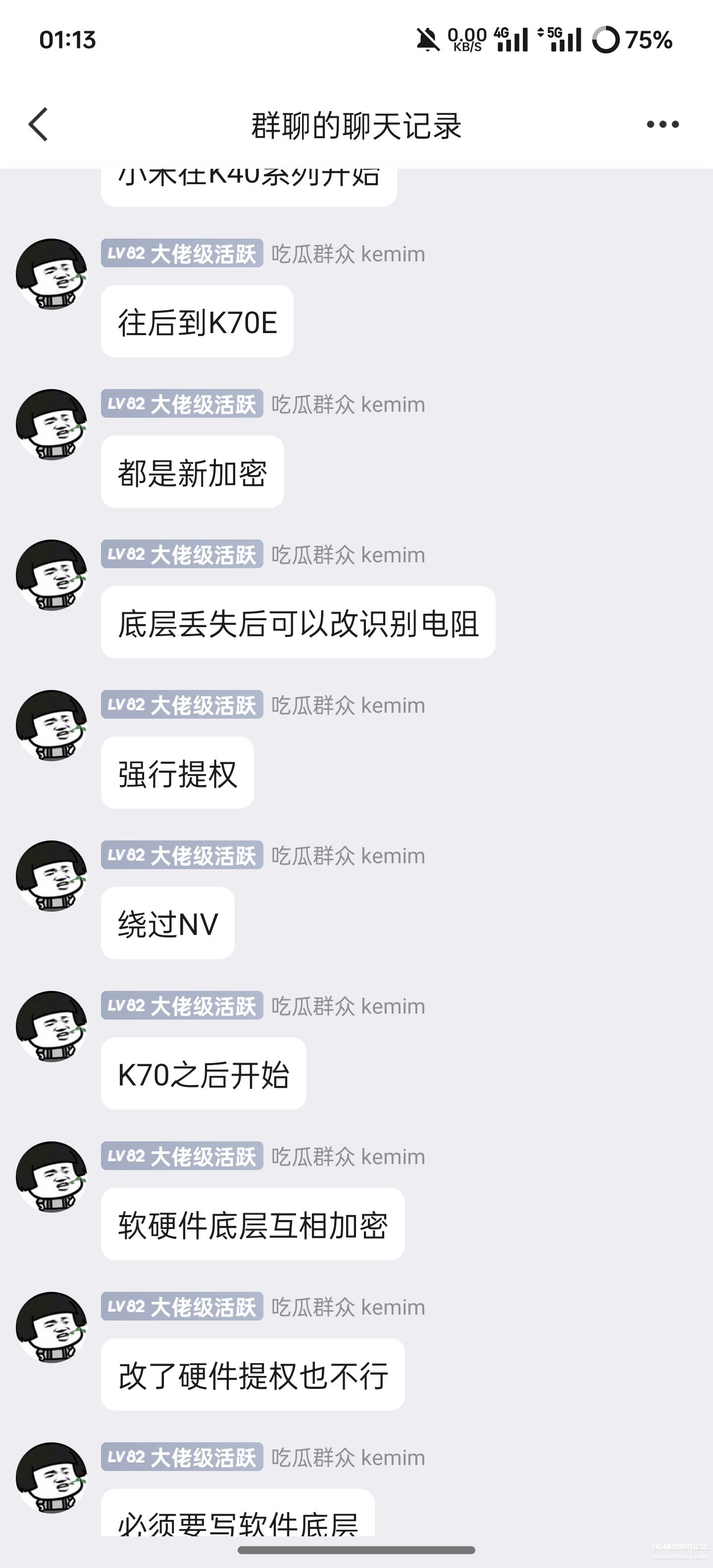Viewport: 713px width, 1568px height.
Task: Open the three-dot more options menu
Action: pos(662,125)
